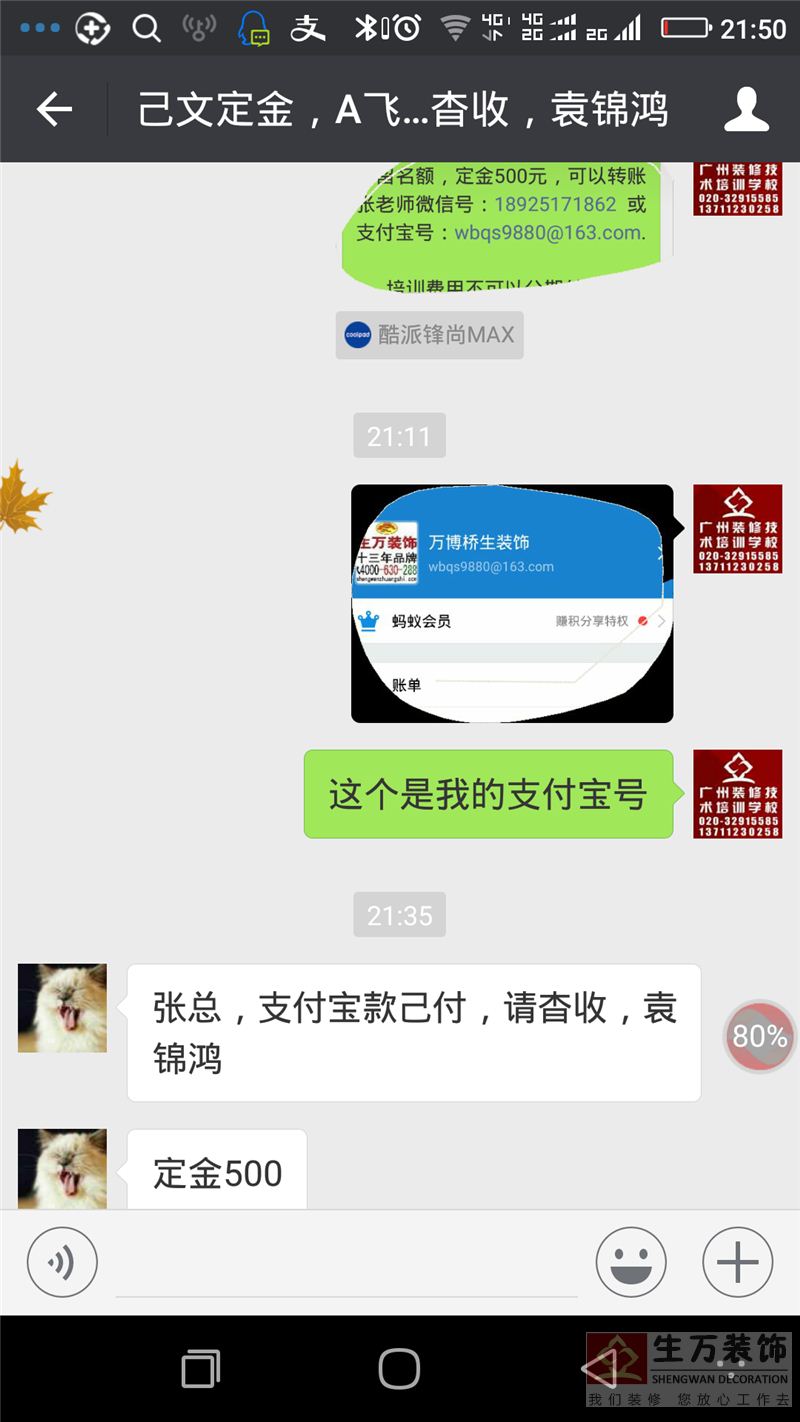Open the recent apps button
800x1422 pixels.
click(201, 1368)
